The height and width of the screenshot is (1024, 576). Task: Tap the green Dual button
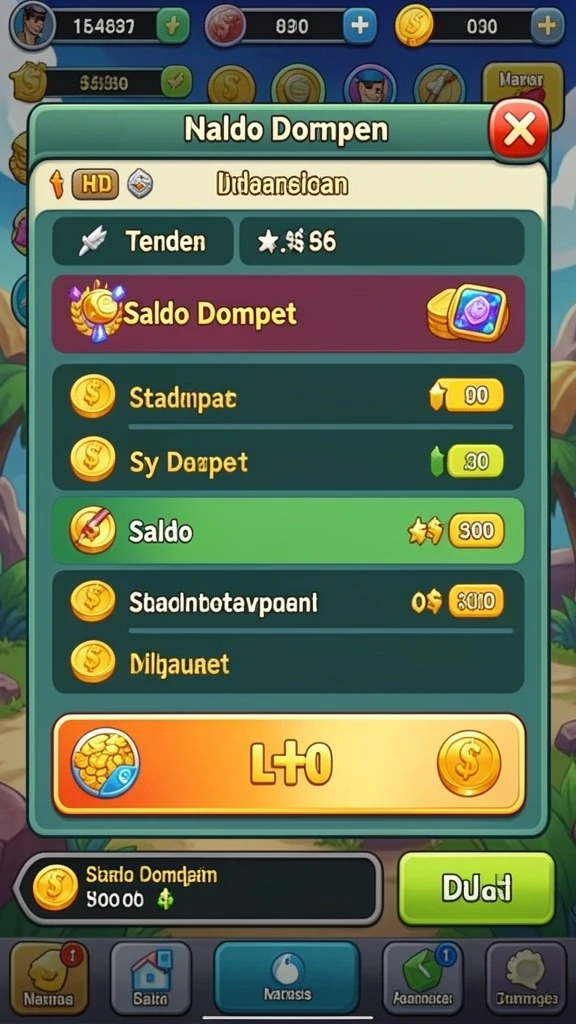point(477,888)
